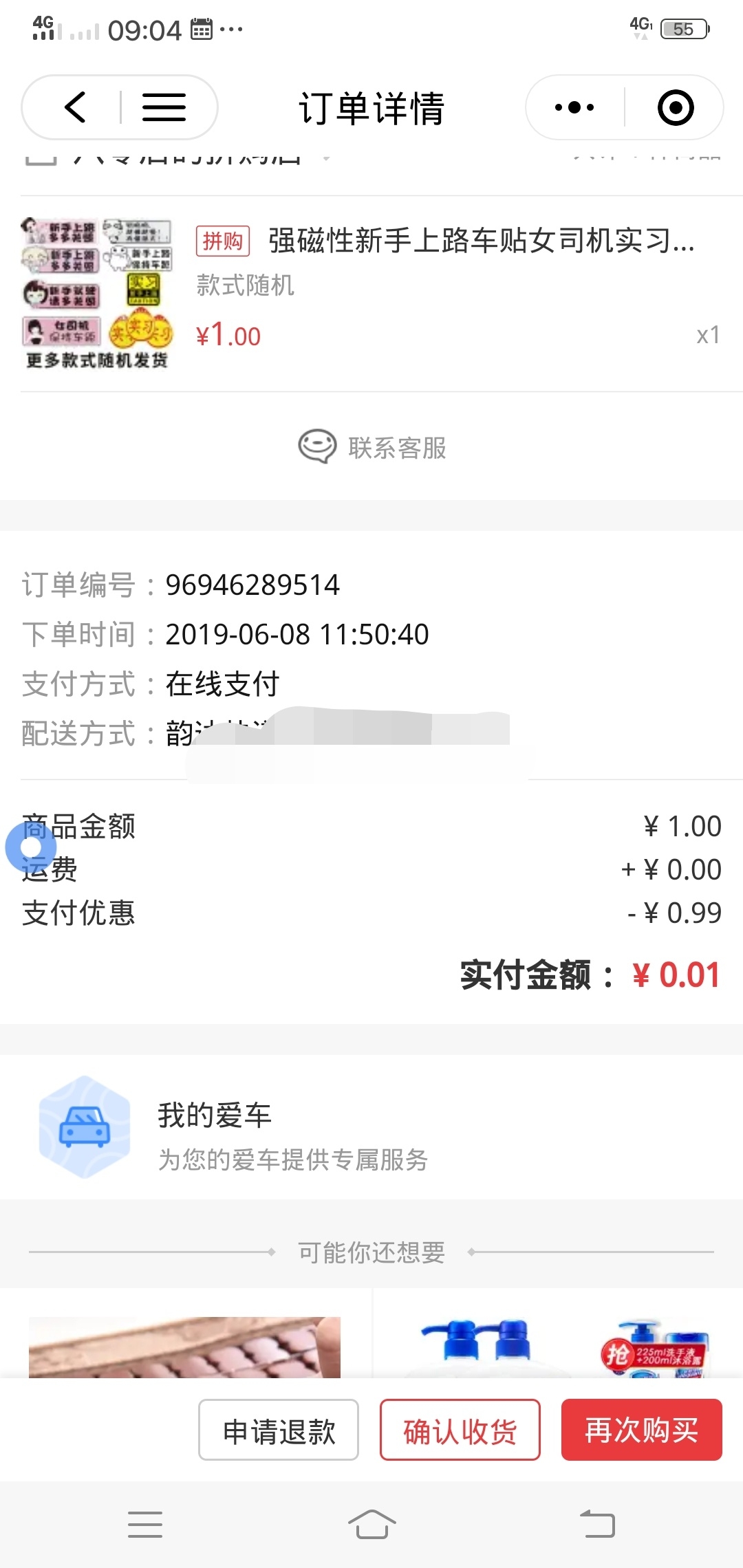Tap the system back button
This screenshot has height=1568, width=743.
point(597,1524)
